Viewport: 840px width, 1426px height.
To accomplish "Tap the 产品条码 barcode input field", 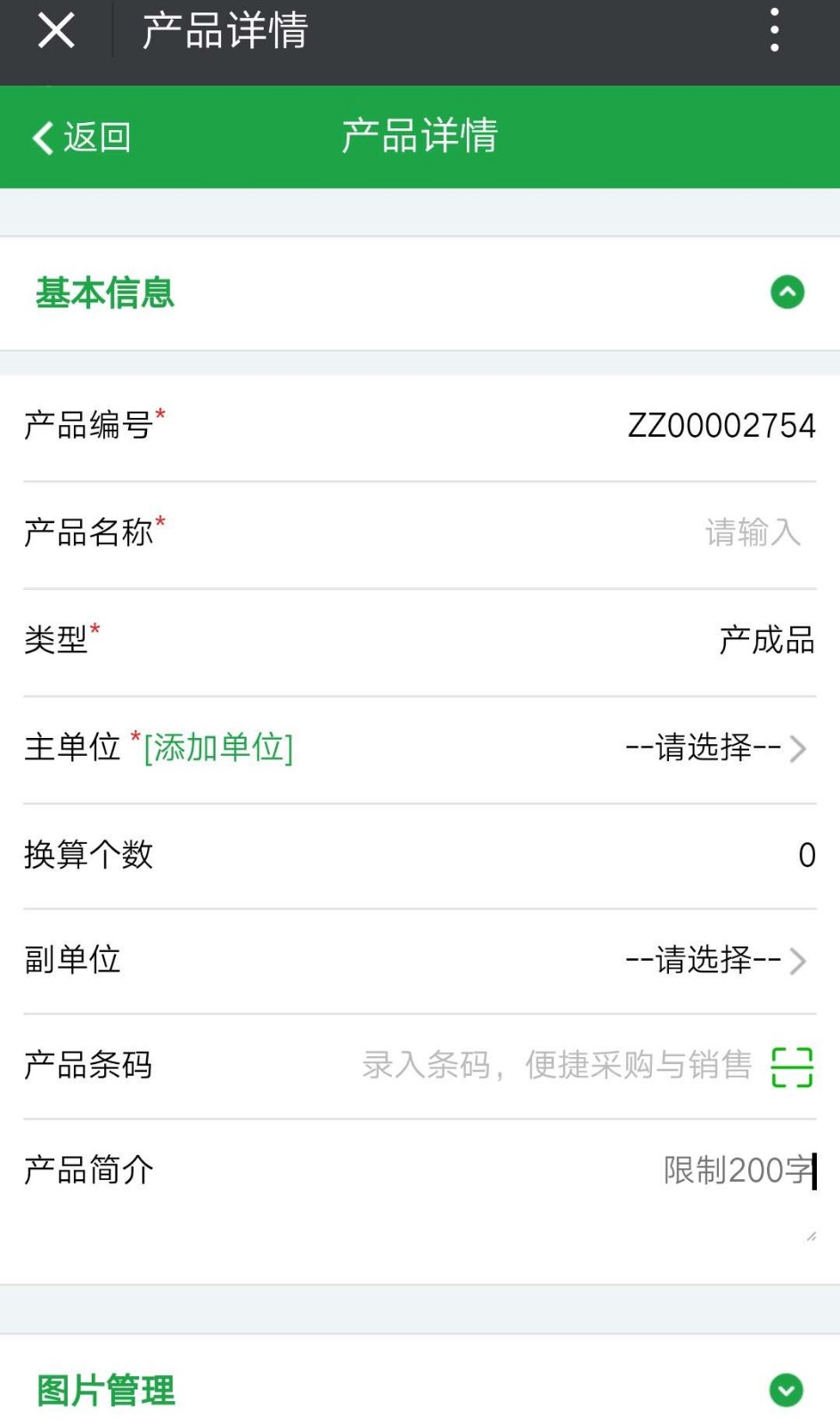I will click(557, 1065).
